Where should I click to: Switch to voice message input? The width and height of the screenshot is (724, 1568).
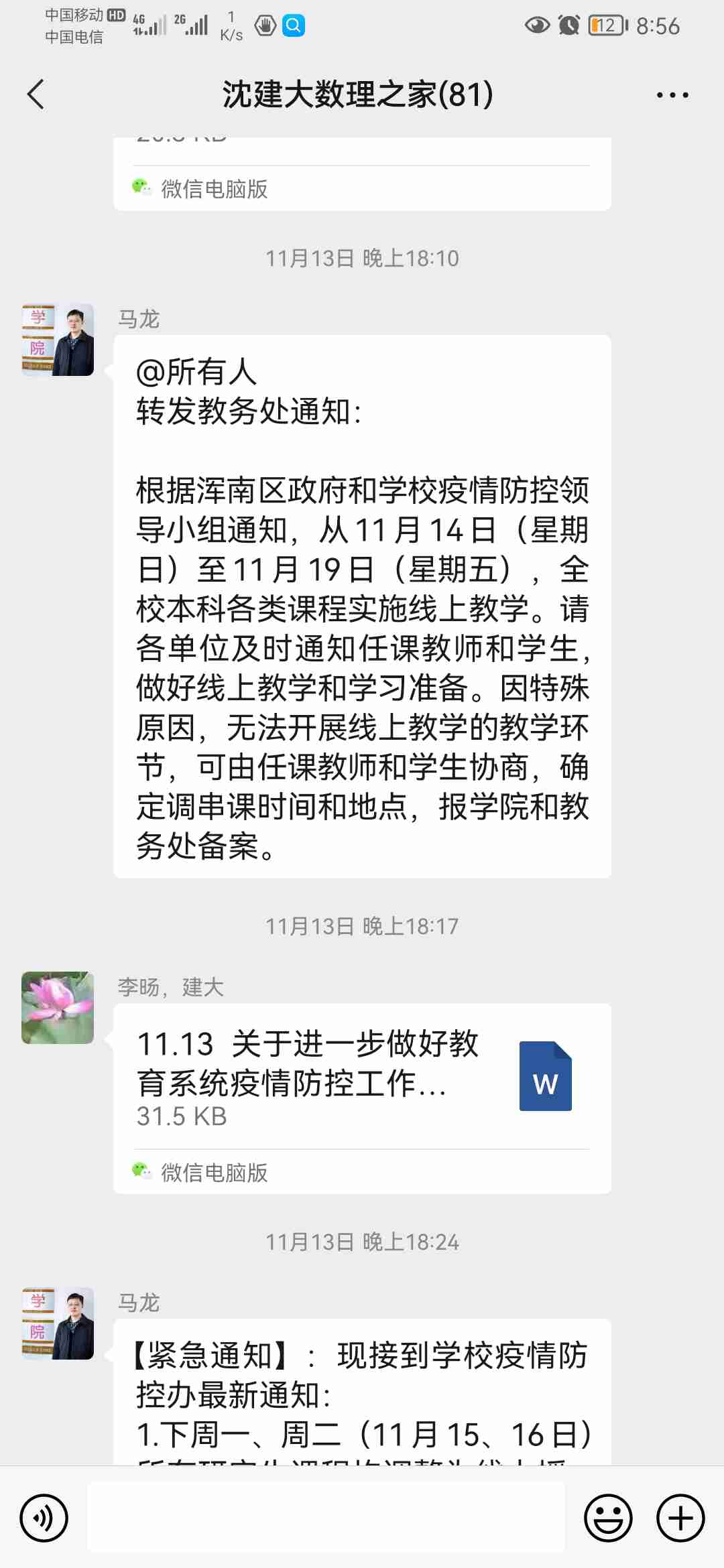point(44,1518)
